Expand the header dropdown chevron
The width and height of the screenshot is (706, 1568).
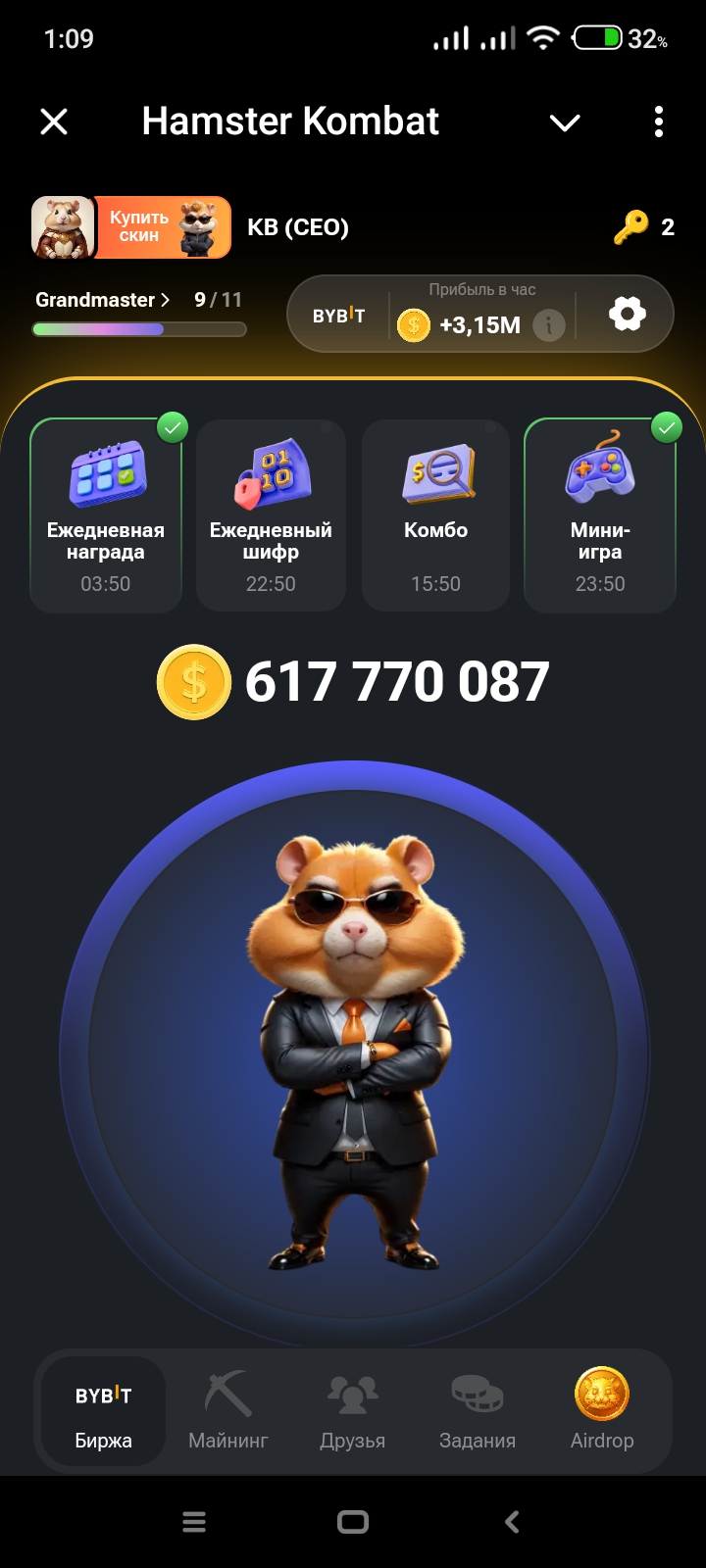pos(565,122)
